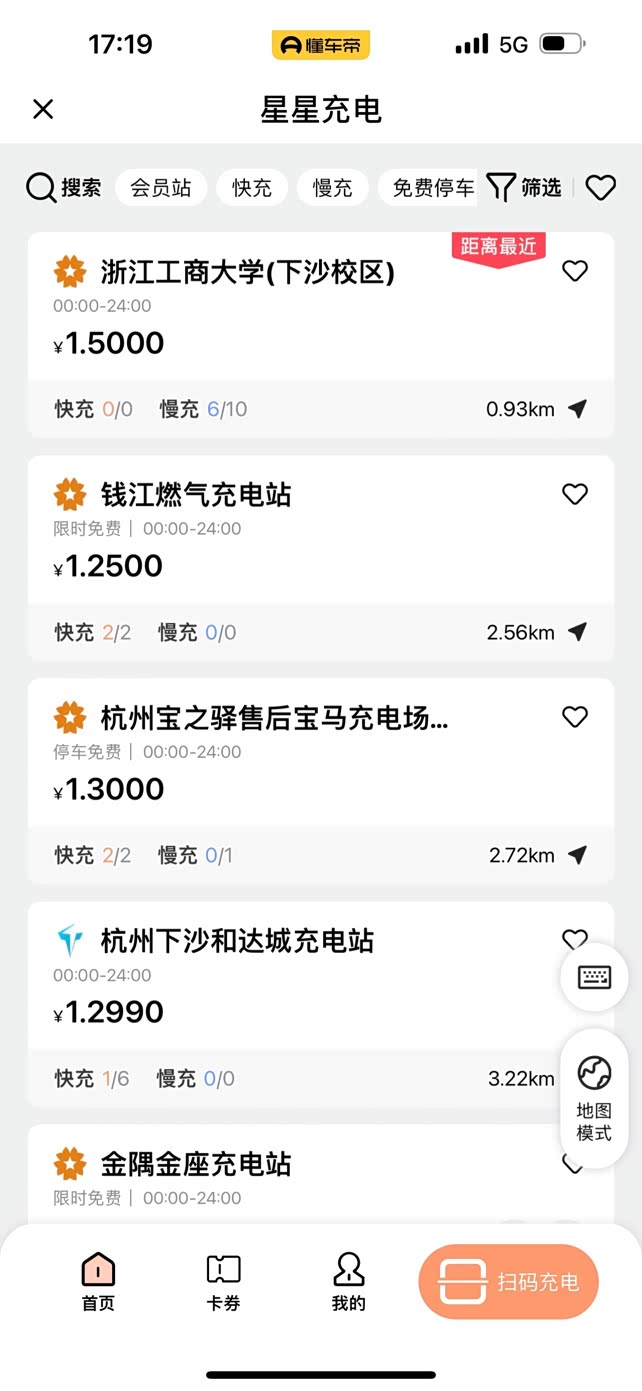Screen dimensions: 642x1391
Task: Select the 快充 filter chip
Action: point(252,187)
